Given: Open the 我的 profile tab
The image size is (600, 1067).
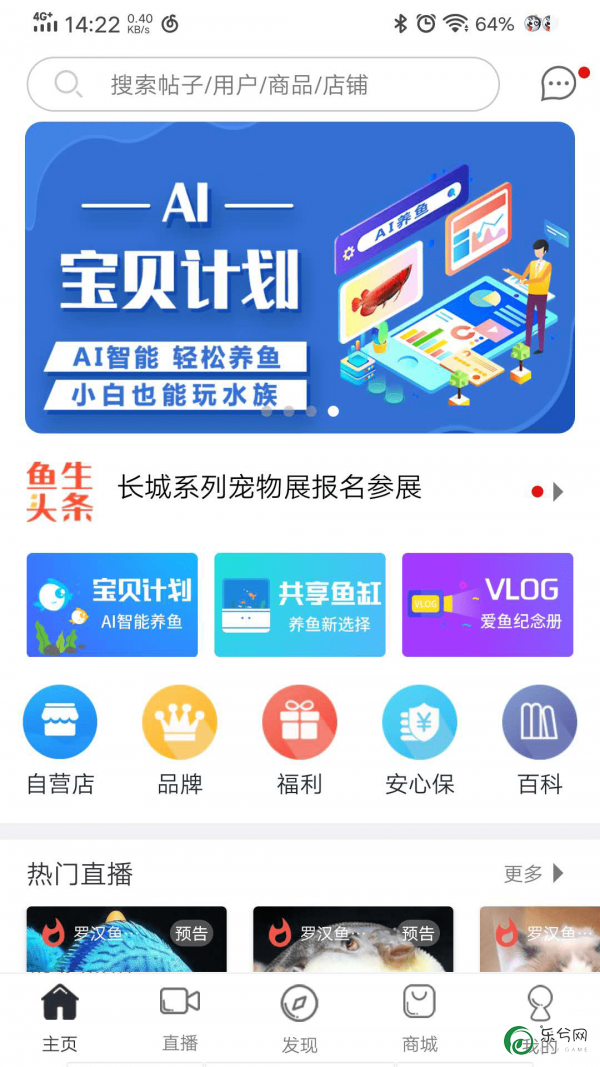Looking at the screenshot, I should tap(540, 1018).
